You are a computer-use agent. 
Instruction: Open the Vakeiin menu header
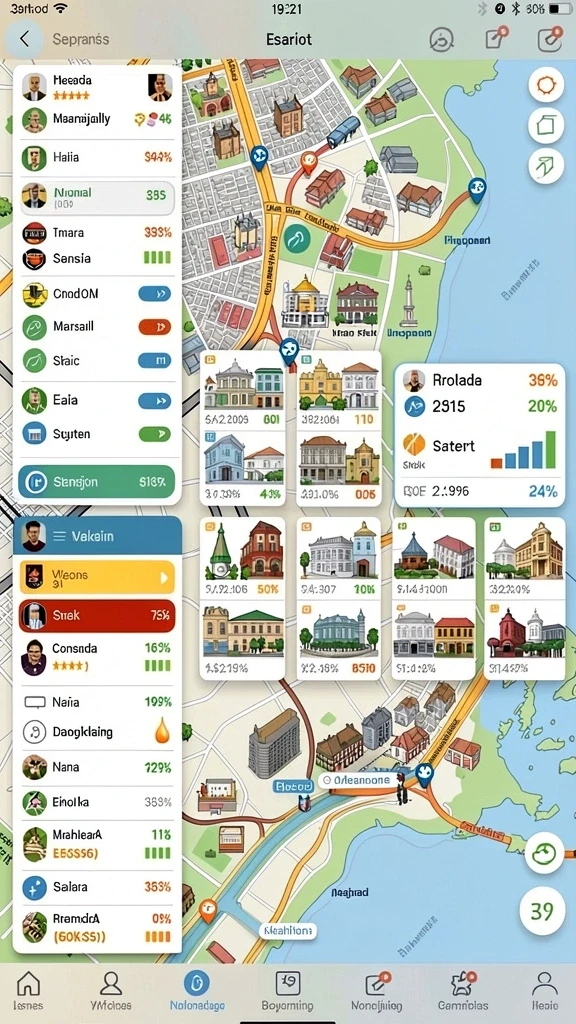pyautogui.click(x=97, y=536)
